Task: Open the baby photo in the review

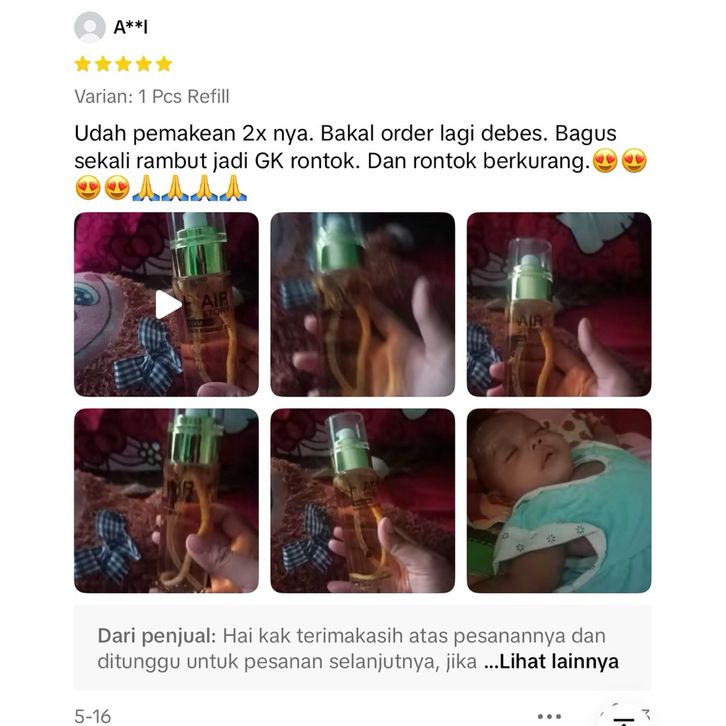Action: click(x=558, y=500)
